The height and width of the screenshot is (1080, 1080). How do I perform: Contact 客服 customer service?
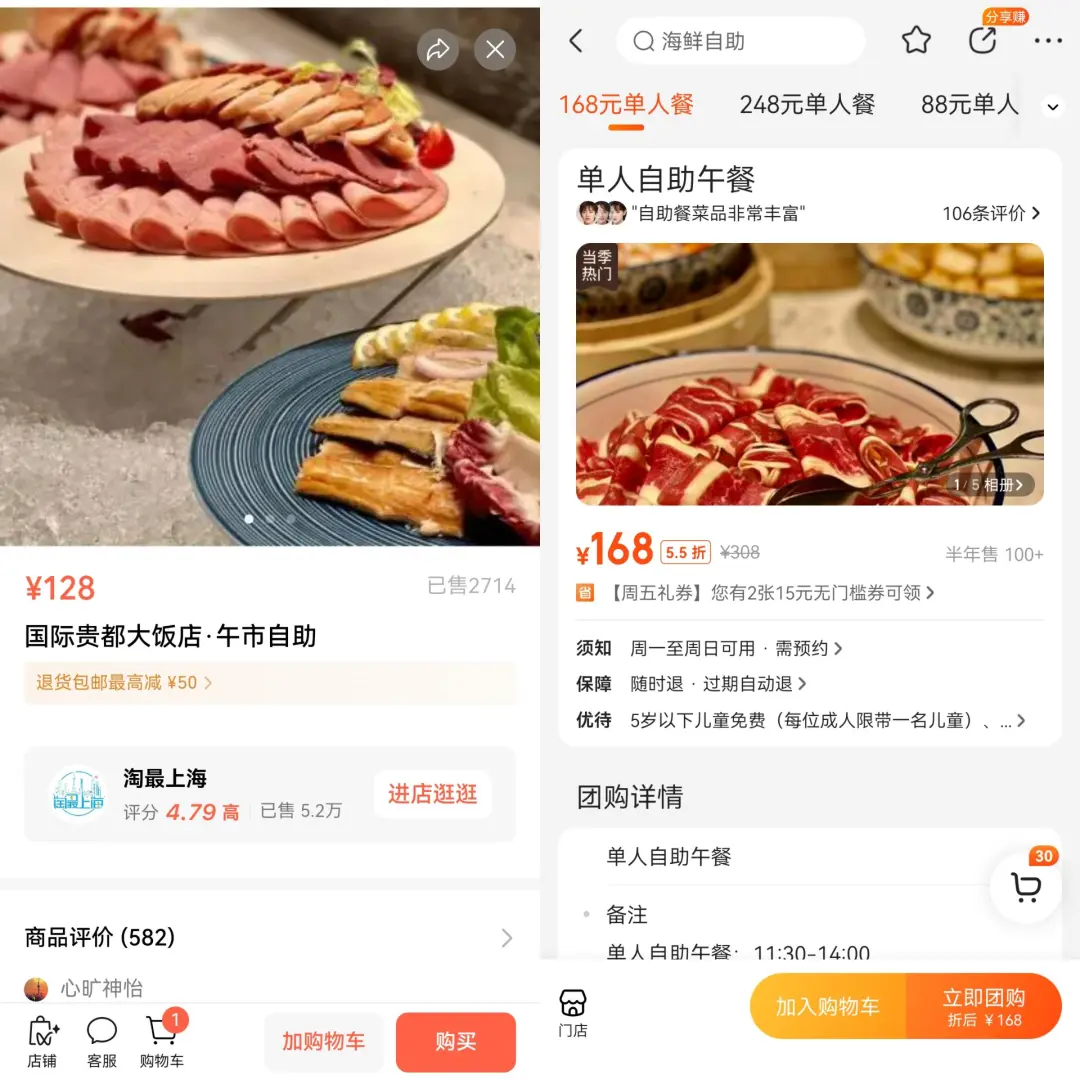tap(102, 1042)
